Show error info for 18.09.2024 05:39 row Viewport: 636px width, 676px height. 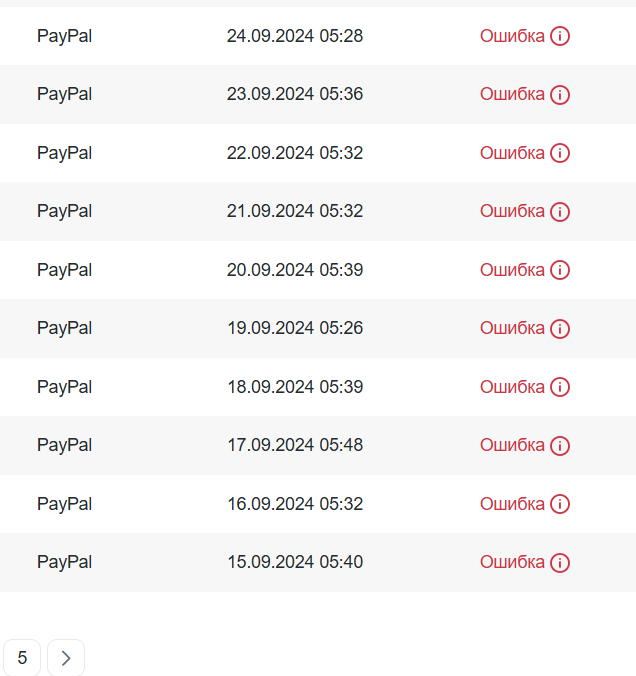(560, 388)
